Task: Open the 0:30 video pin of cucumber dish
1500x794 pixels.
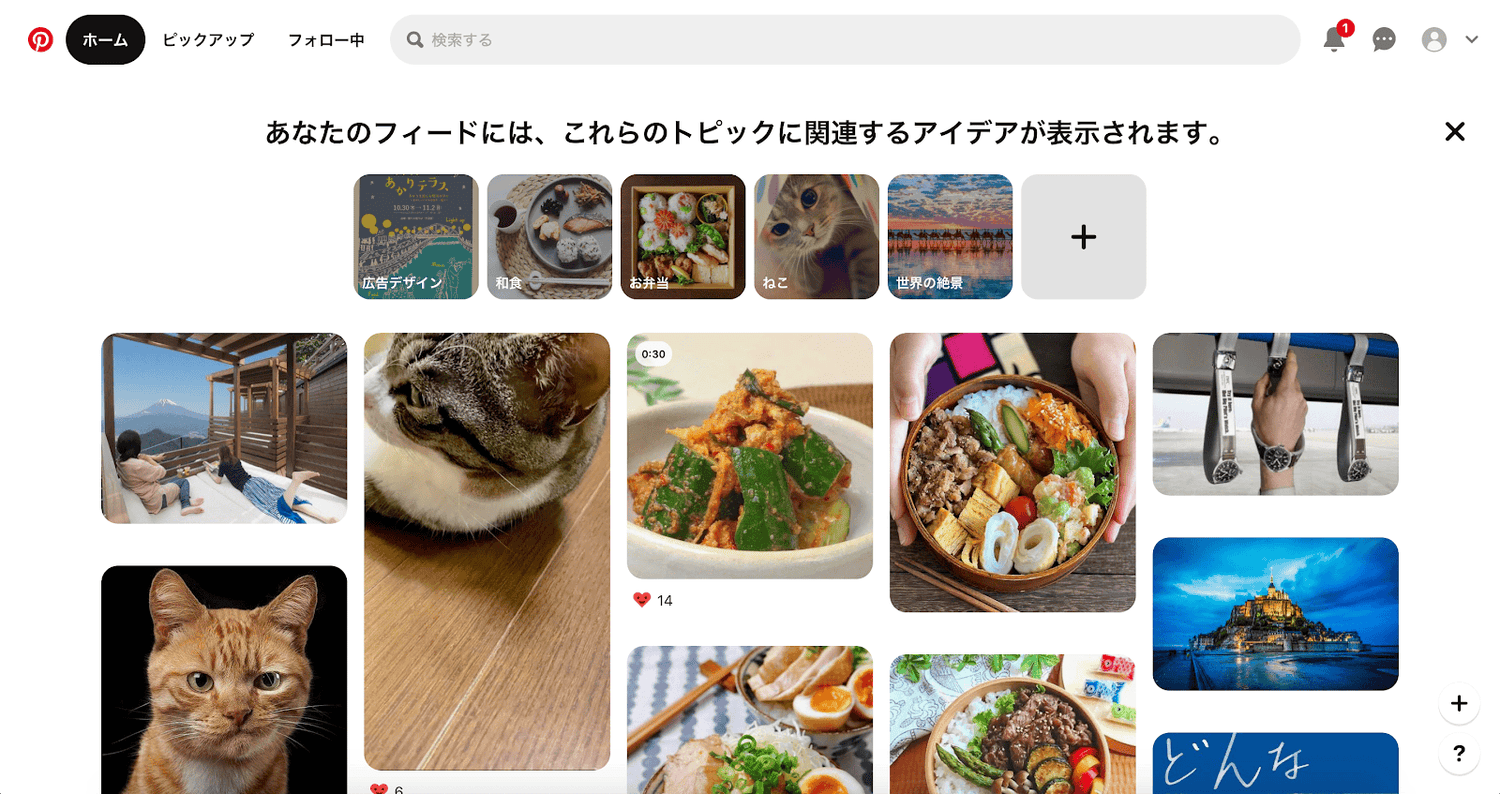Action: [749, 455]
